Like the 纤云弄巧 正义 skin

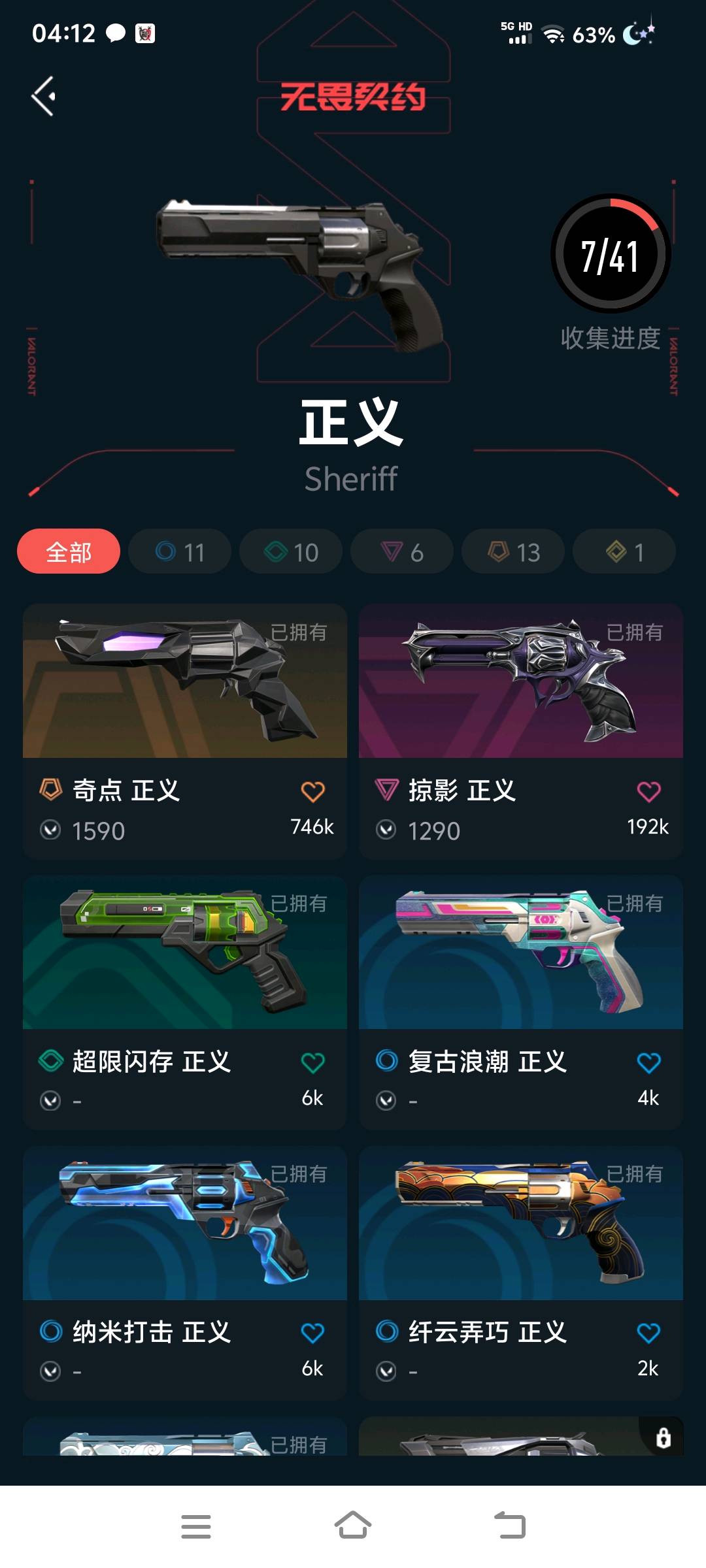click(x=648, y=1333)
